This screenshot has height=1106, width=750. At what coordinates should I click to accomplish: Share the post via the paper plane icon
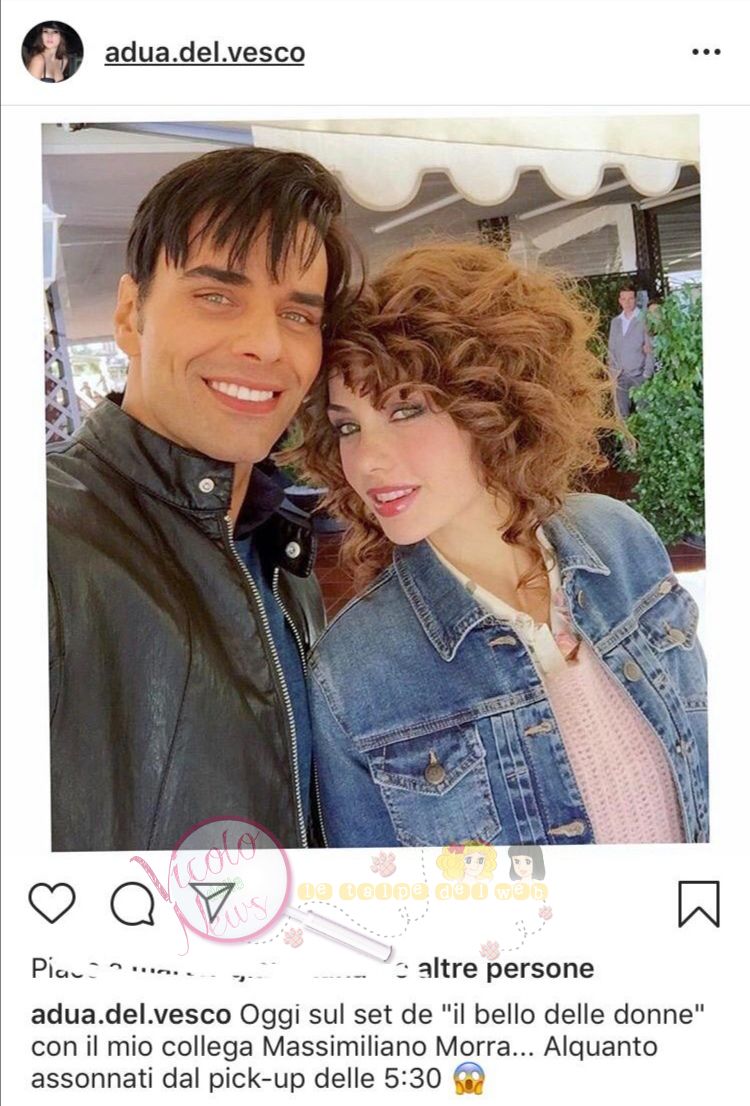213,901
